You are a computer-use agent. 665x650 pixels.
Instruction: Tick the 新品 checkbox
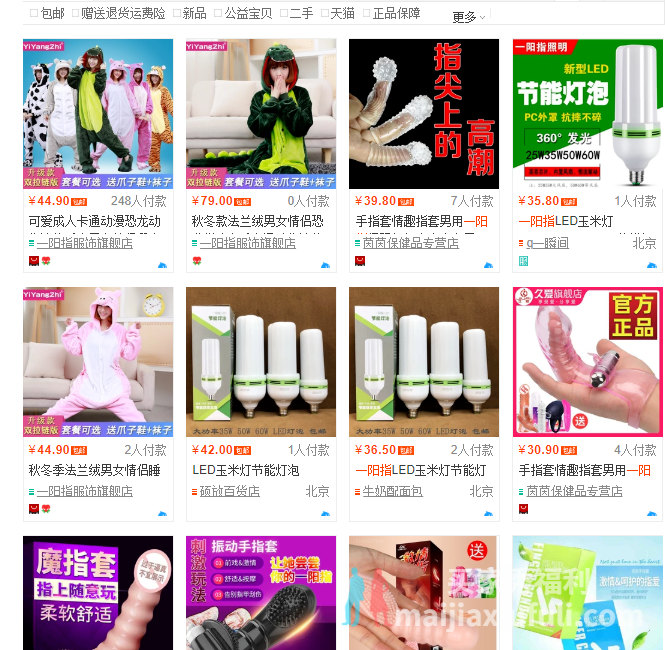(x=178, y=13)
